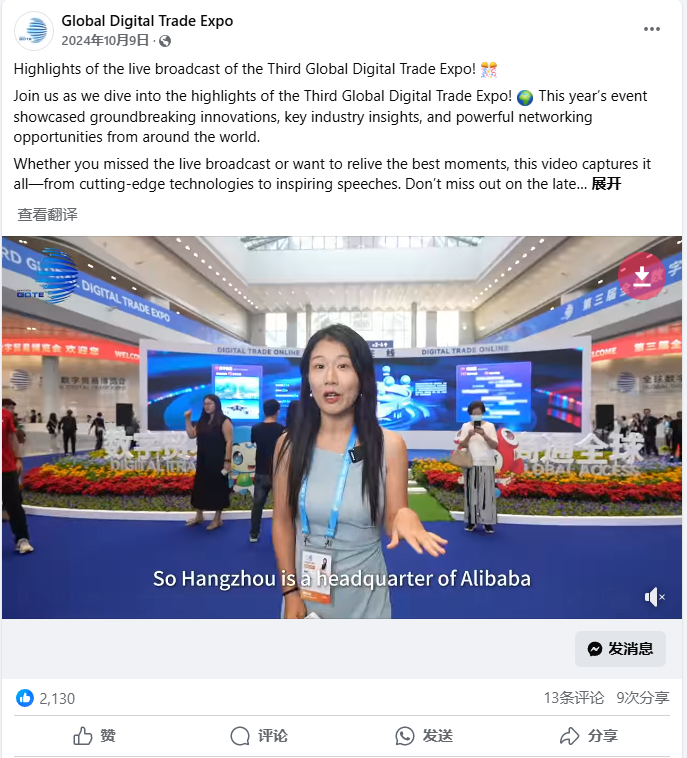Open the post's three-dot options menu

[x=652, y=29]
